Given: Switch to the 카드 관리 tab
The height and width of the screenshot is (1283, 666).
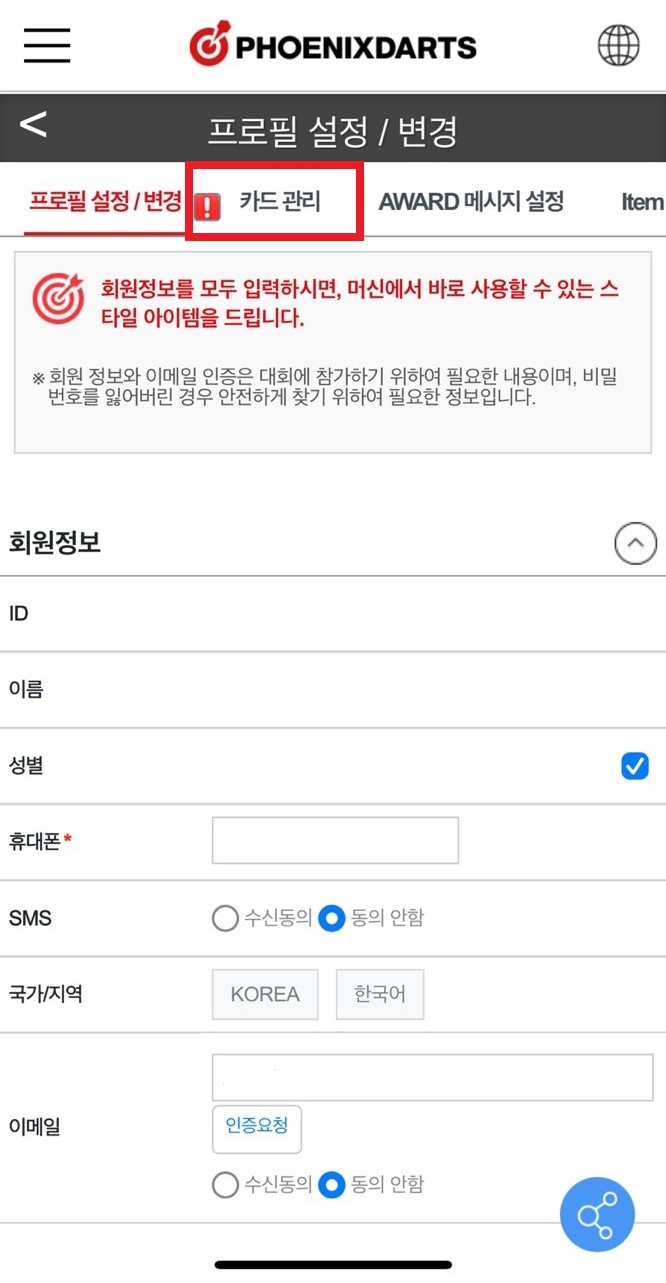Looking at the screenshot, I should [x=279, y=201].
